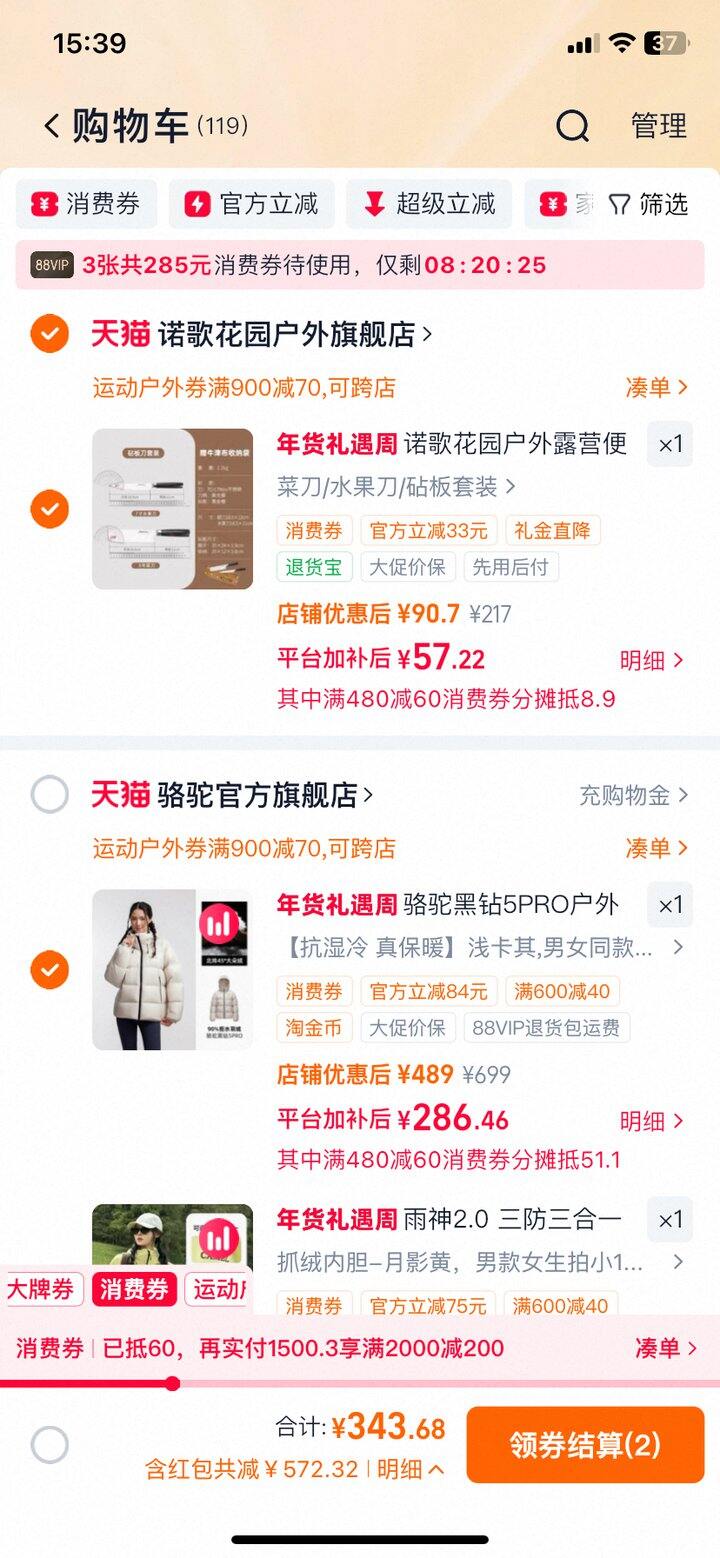The image size is (720, 1558).
Task: View 明细 for the ¥286.46 item
Action: pyautogui.click(x=652, y=1121)
